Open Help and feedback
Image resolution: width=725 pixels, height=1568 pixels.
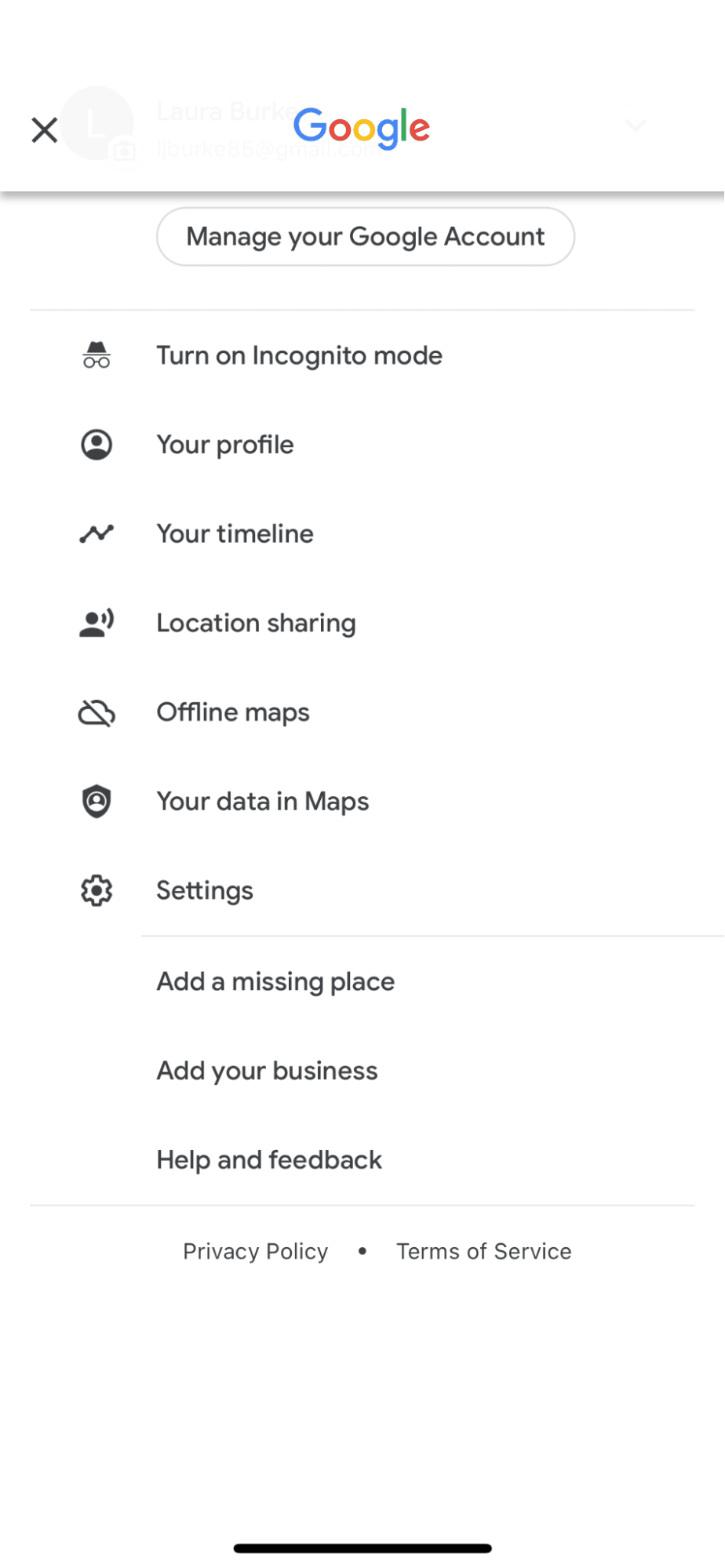point(269,1160)
